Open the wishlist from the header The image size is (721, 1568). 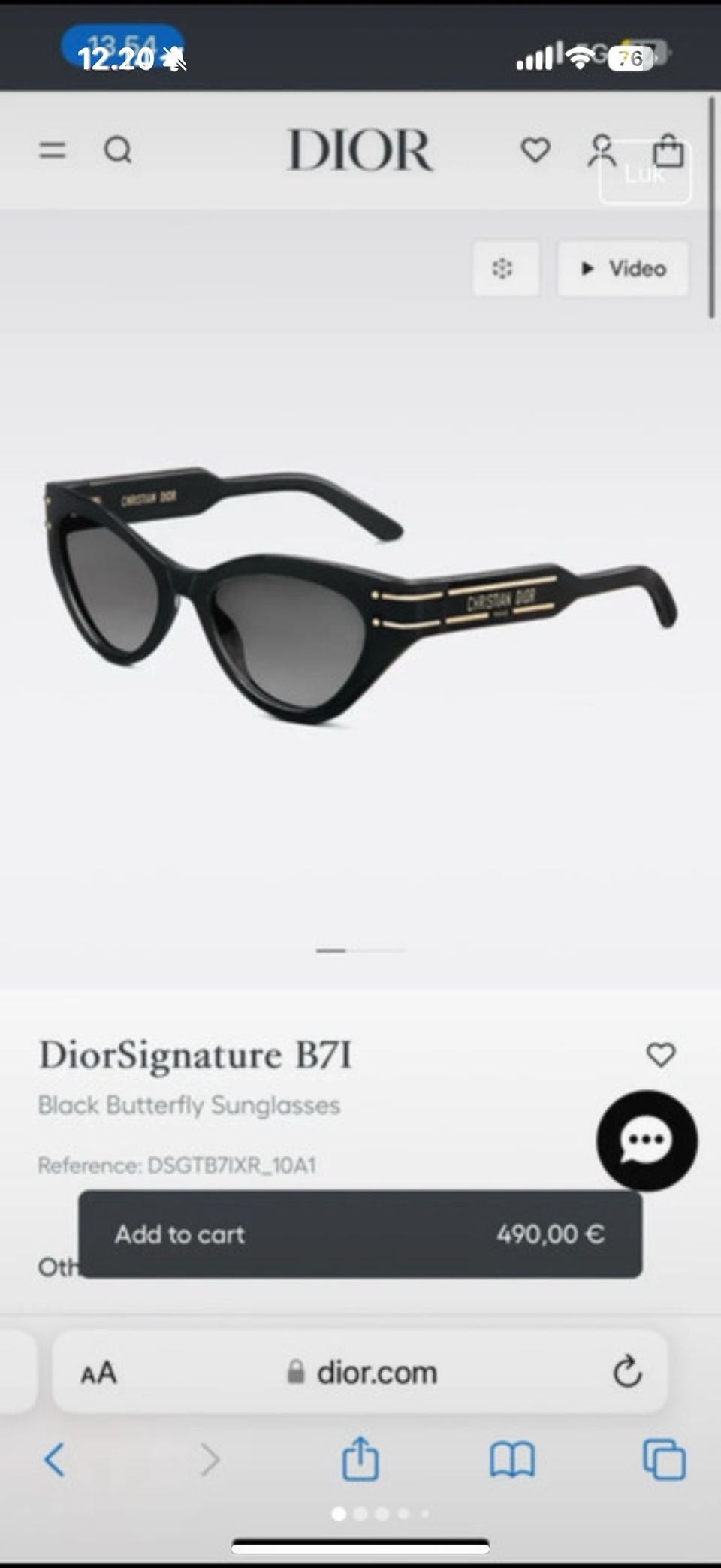pyautogui.click(x=535, y=150)
